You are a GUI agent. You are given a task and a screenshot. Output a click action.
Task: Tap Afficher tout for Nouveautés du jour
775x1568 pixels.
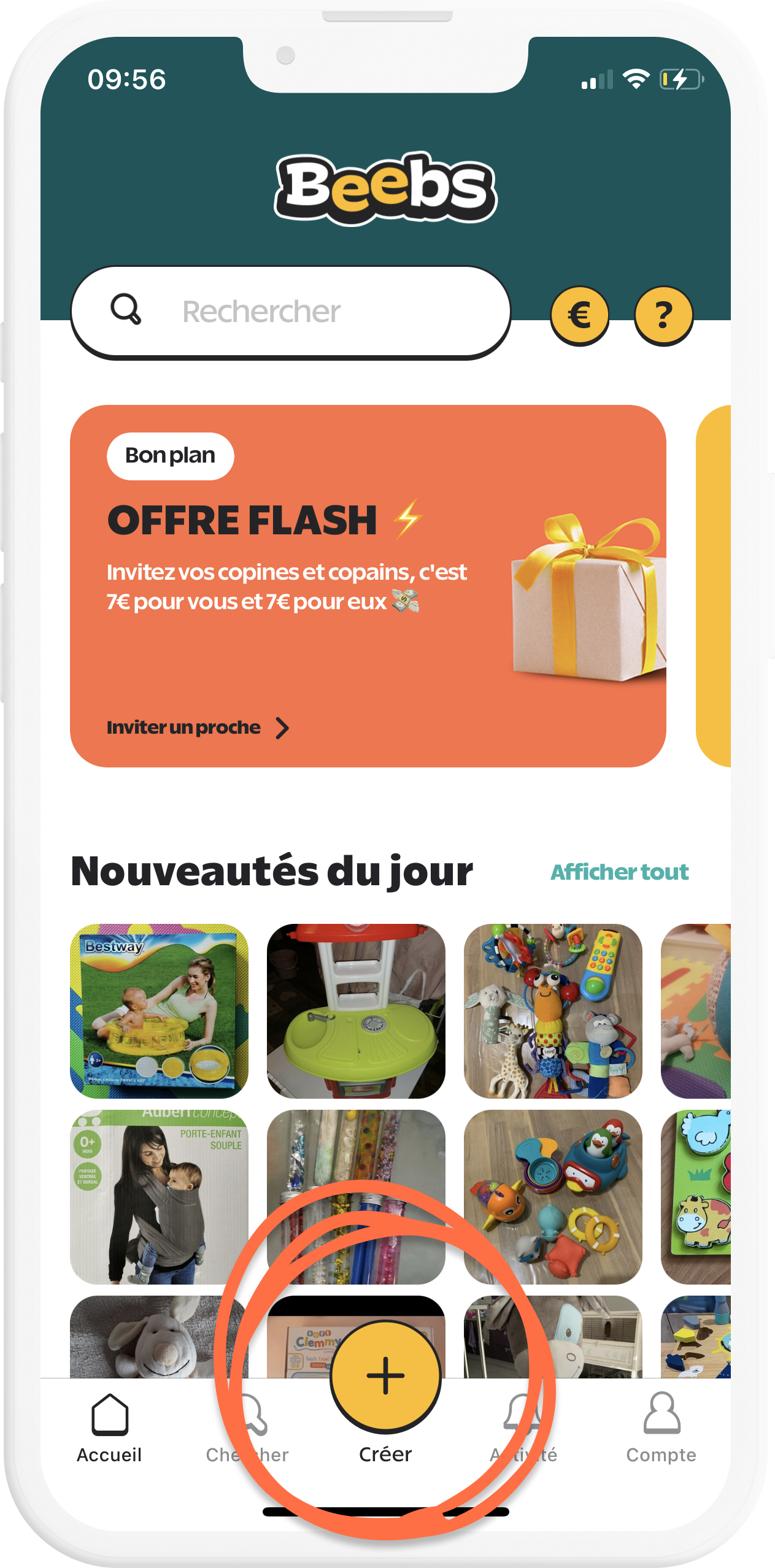619,872
